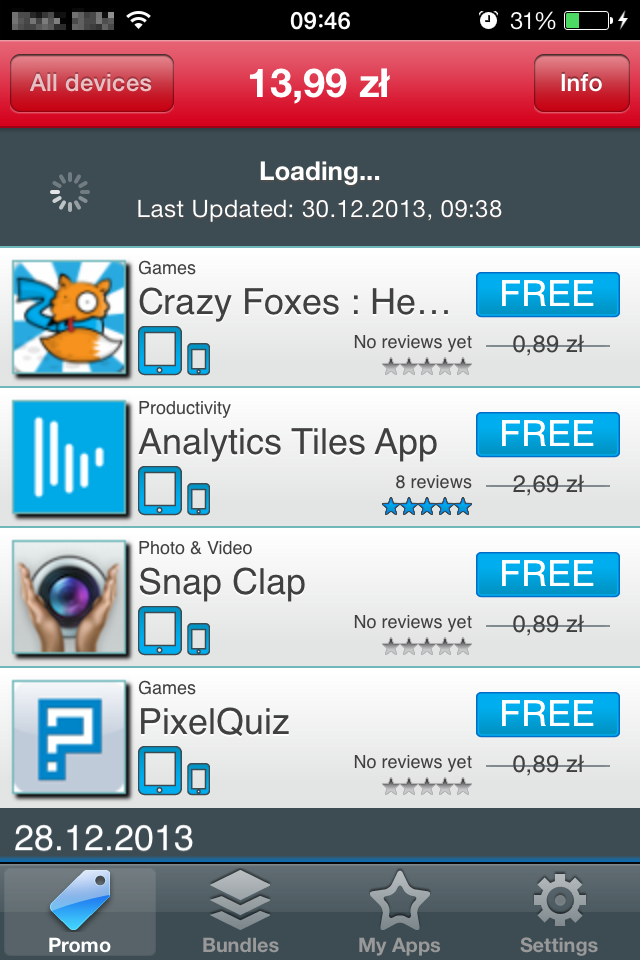Tap FREE button for Analytics Tiles App
This screenshot has width=640, height=960.
(x=547, y=434)
